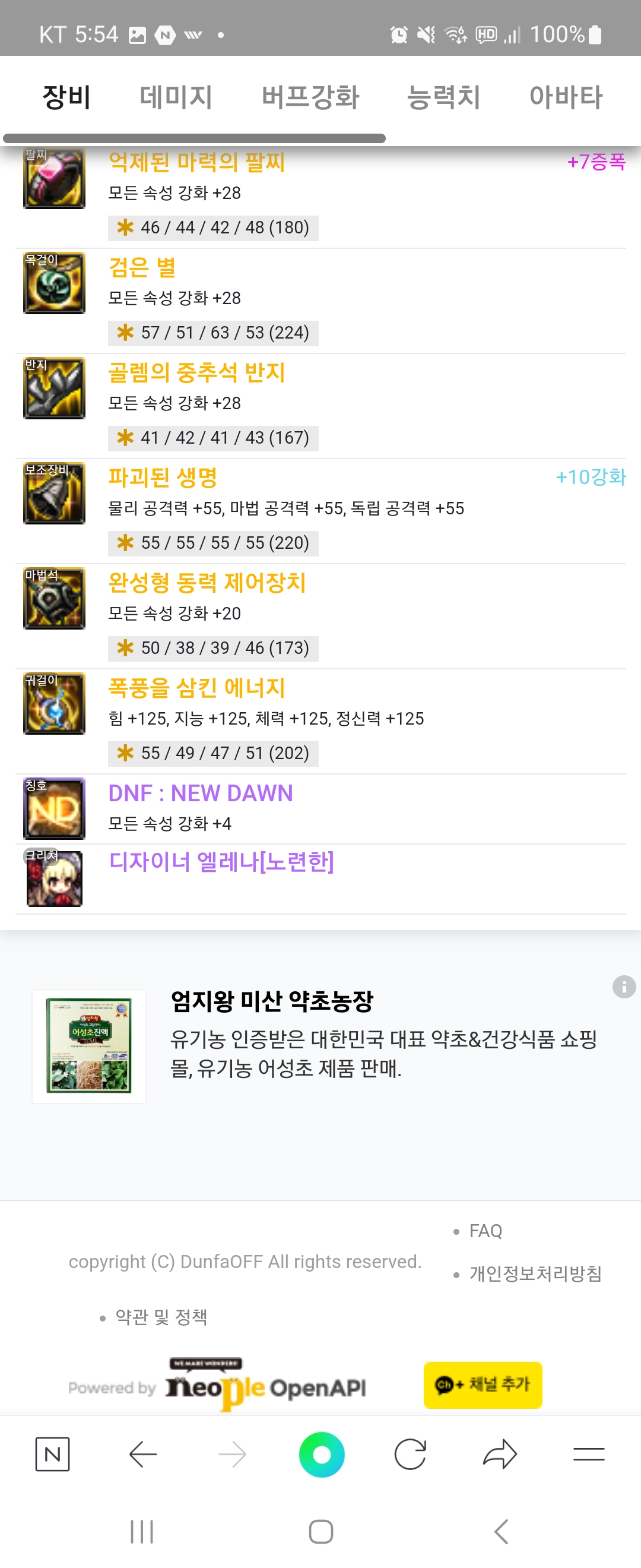
Task: Switch to the 데미지 tab
Action: pyautogui.click(x=176, y=97)
